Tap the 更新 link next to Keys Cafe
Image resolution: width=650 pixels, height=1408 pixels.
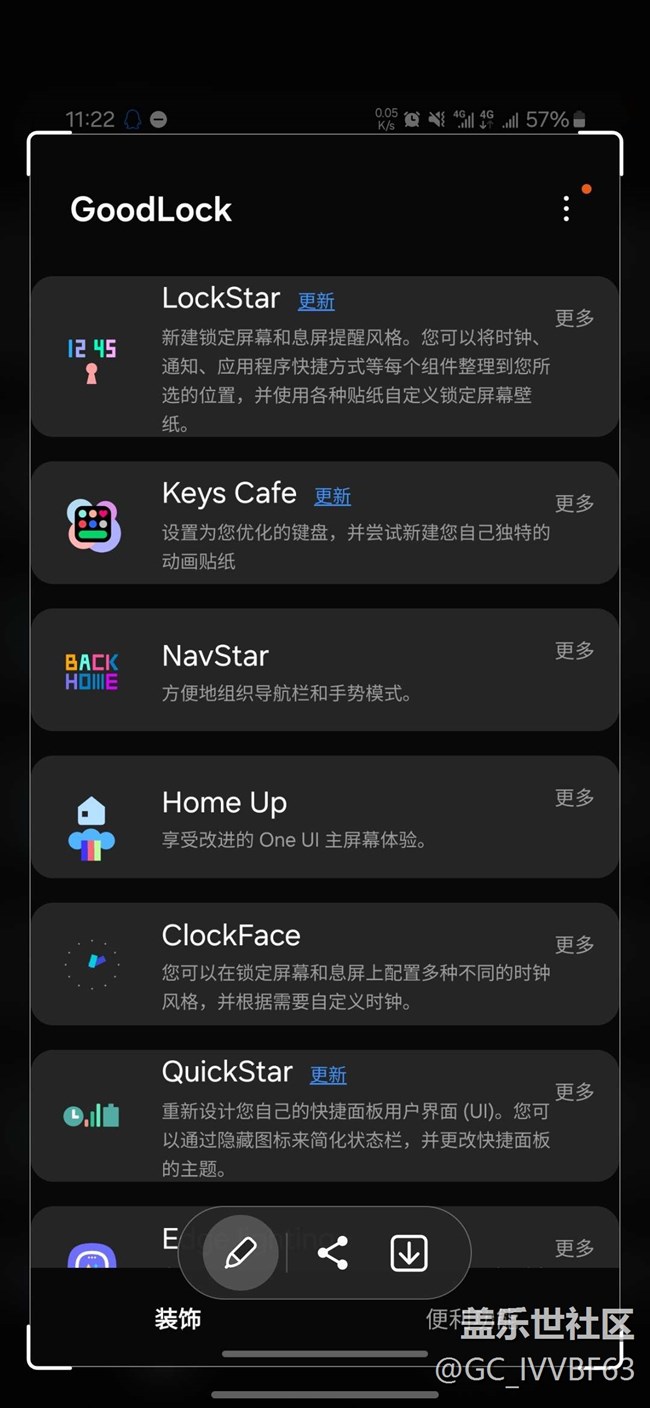click(332, 495)
